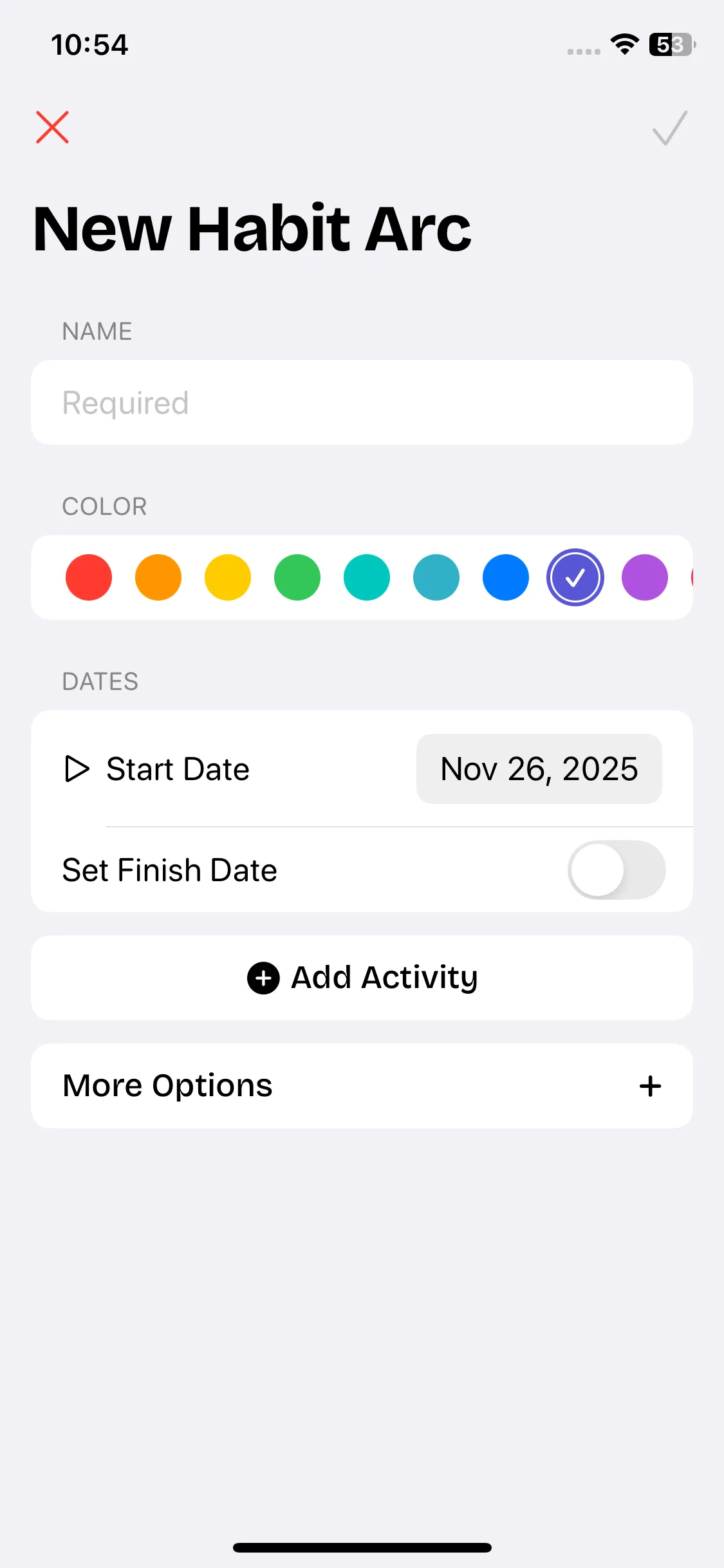724x1568 pixels.
Task: Focus the Name text field
Action: tap(362, 403)
